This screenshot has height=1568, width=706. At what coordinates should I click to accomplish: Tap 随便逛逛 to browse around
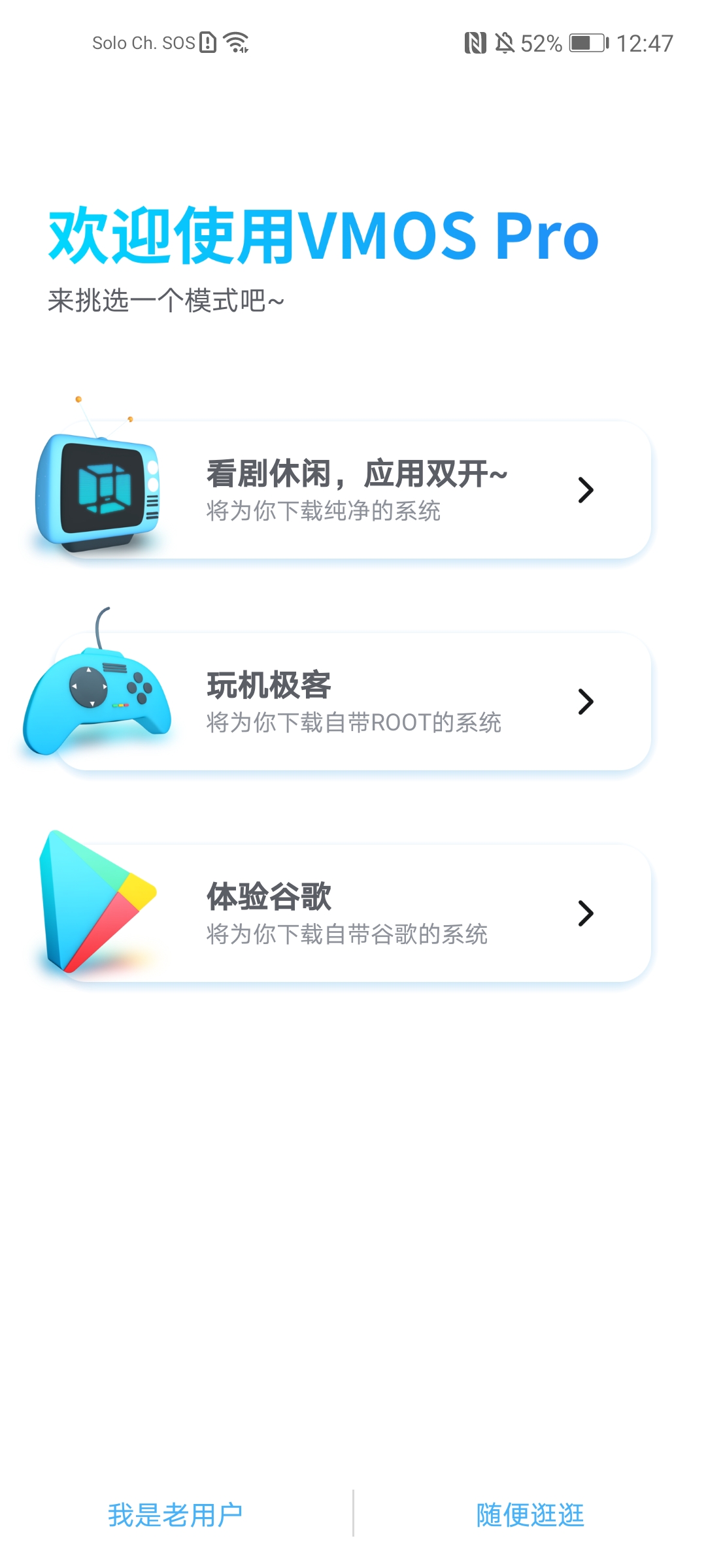click(x=530, y=1514)
